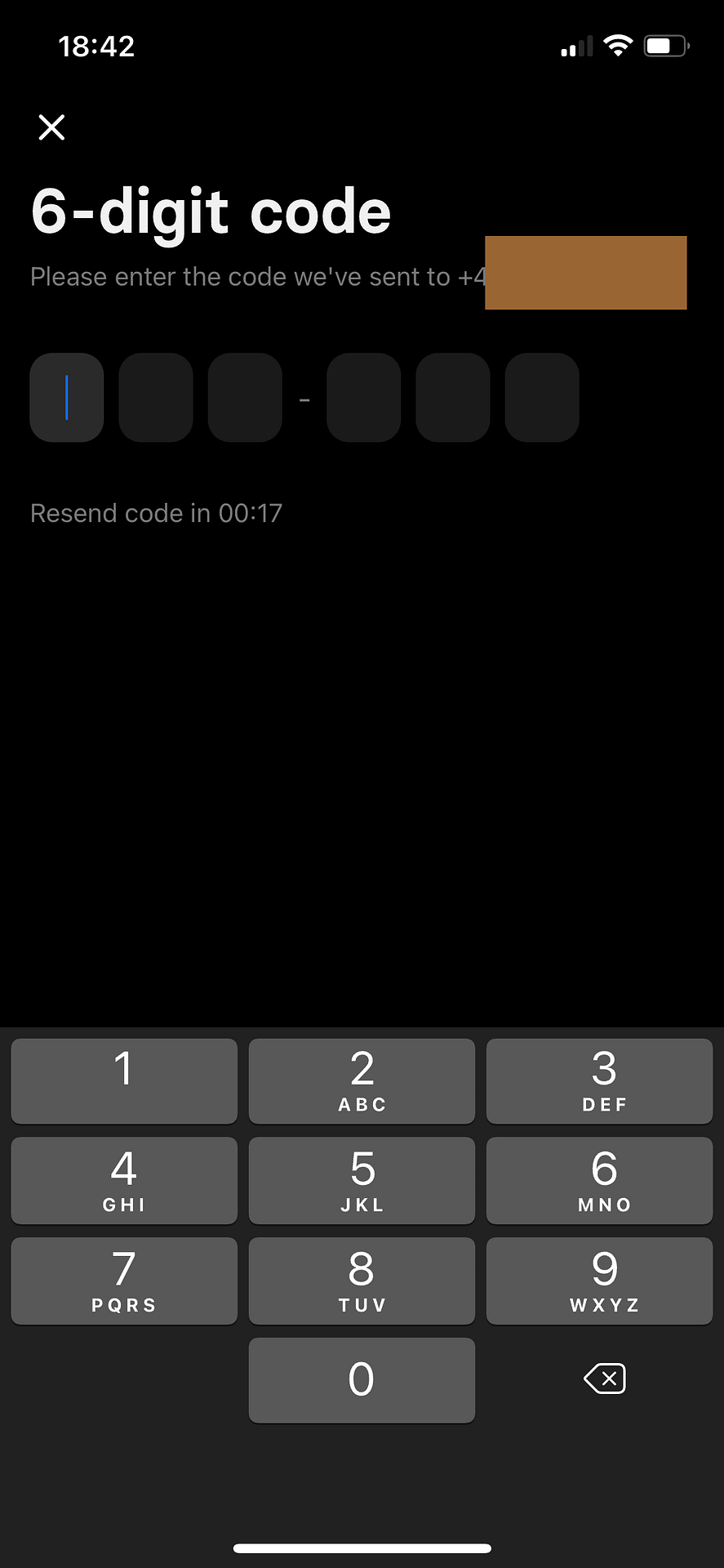Type digit 1 on the keypad
The height and width of the screenshot is (1568, 724).
point(124,1081)
